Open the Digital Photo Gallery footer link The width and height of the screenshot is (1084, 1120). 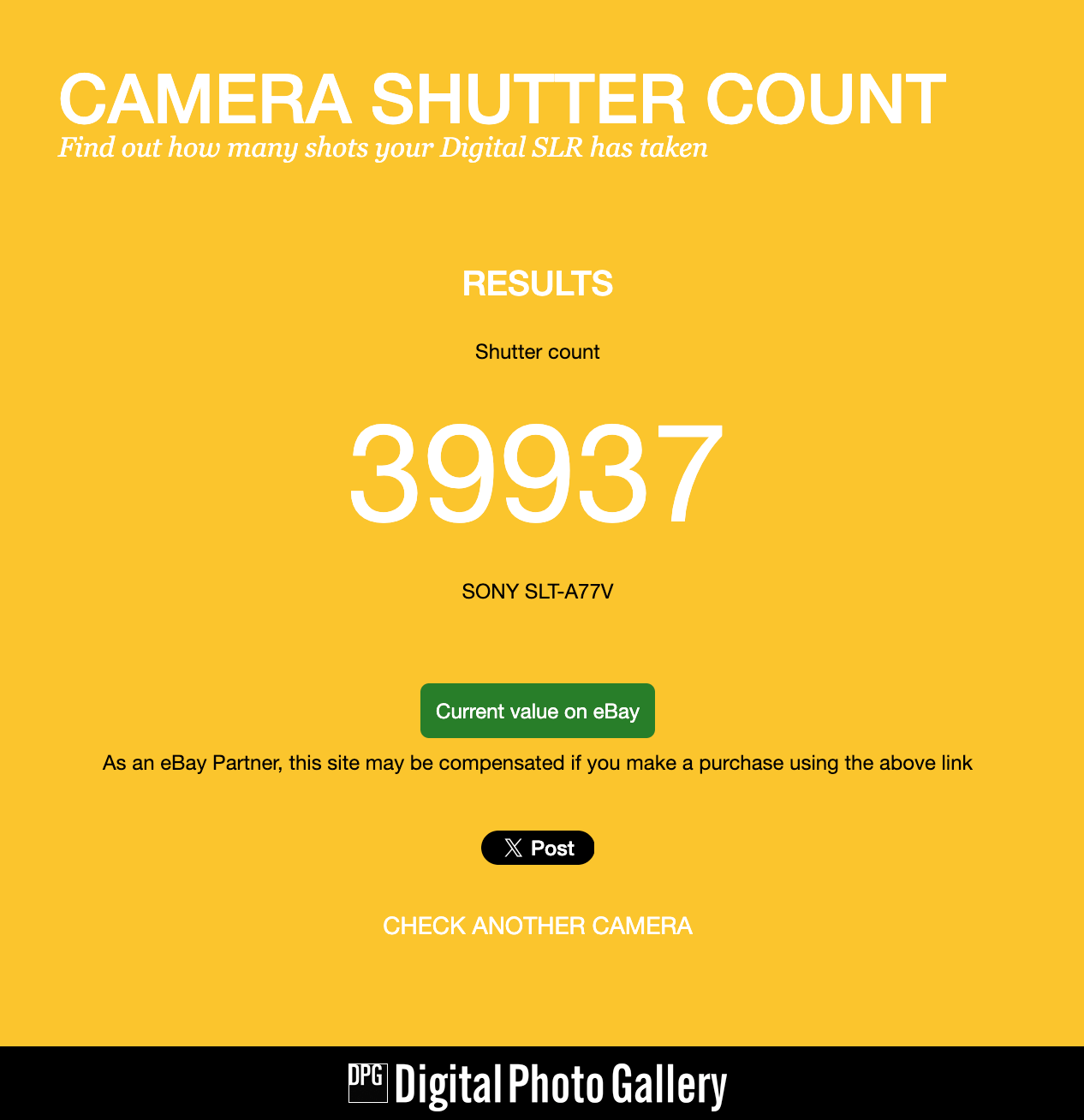tap(538, 1084)
